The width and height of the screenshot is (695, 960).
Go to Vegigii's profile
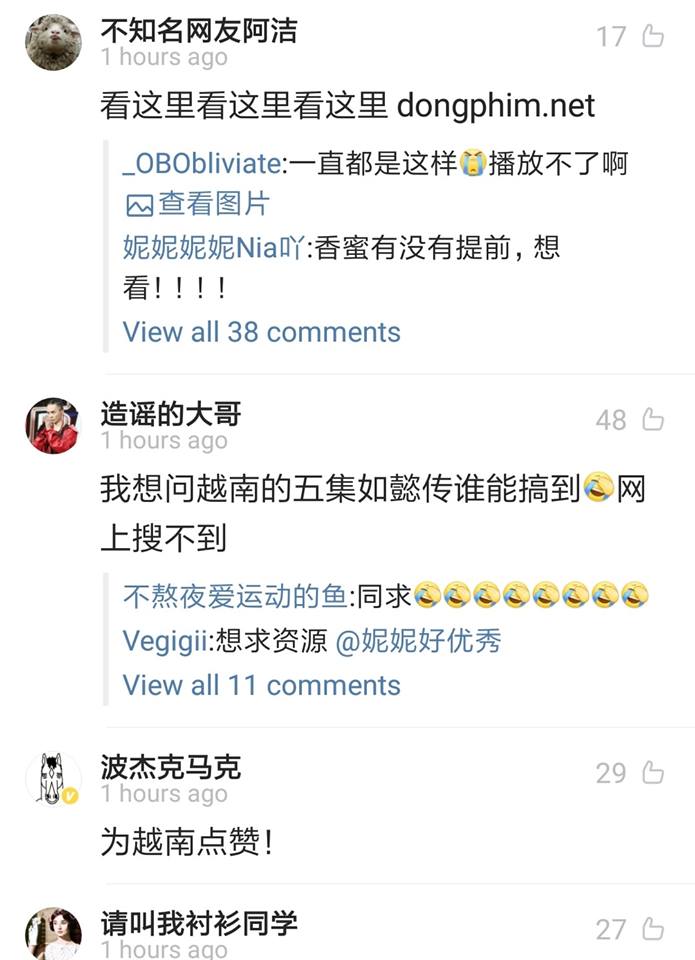click(x=165, y=641)
